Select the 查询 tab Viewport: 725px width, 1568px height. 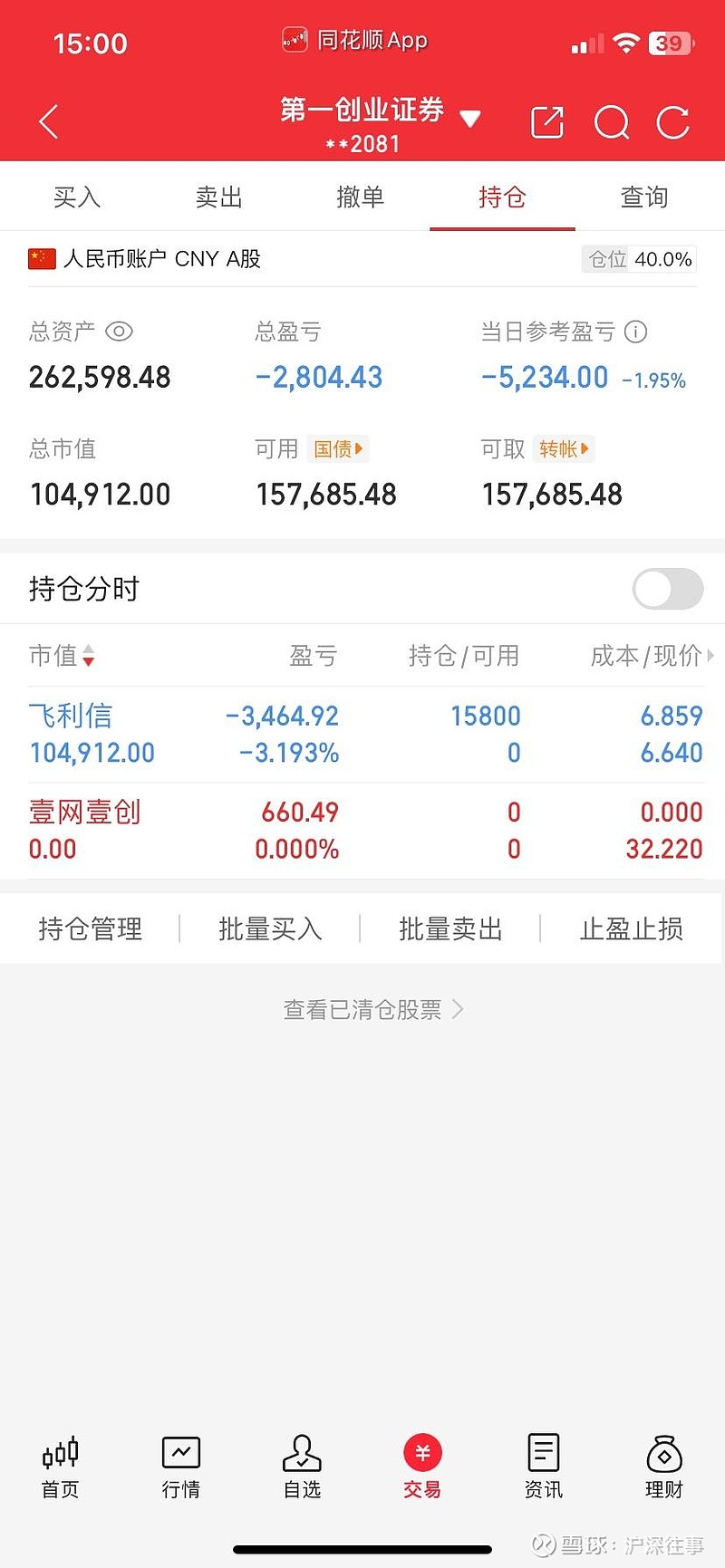click(x=643, y=197)
